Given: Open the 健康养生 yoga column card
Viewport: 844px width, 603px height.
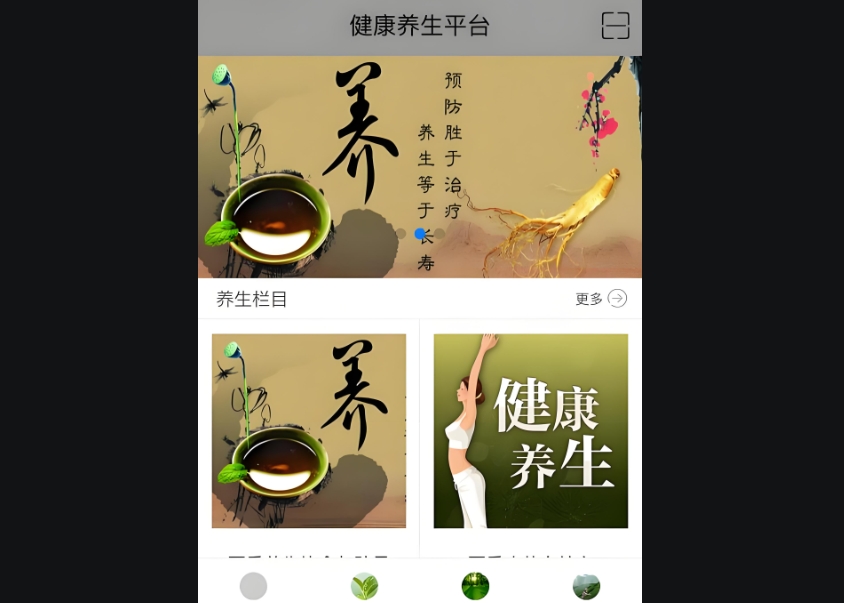Looking at the screenshot, I should point(530,430).
